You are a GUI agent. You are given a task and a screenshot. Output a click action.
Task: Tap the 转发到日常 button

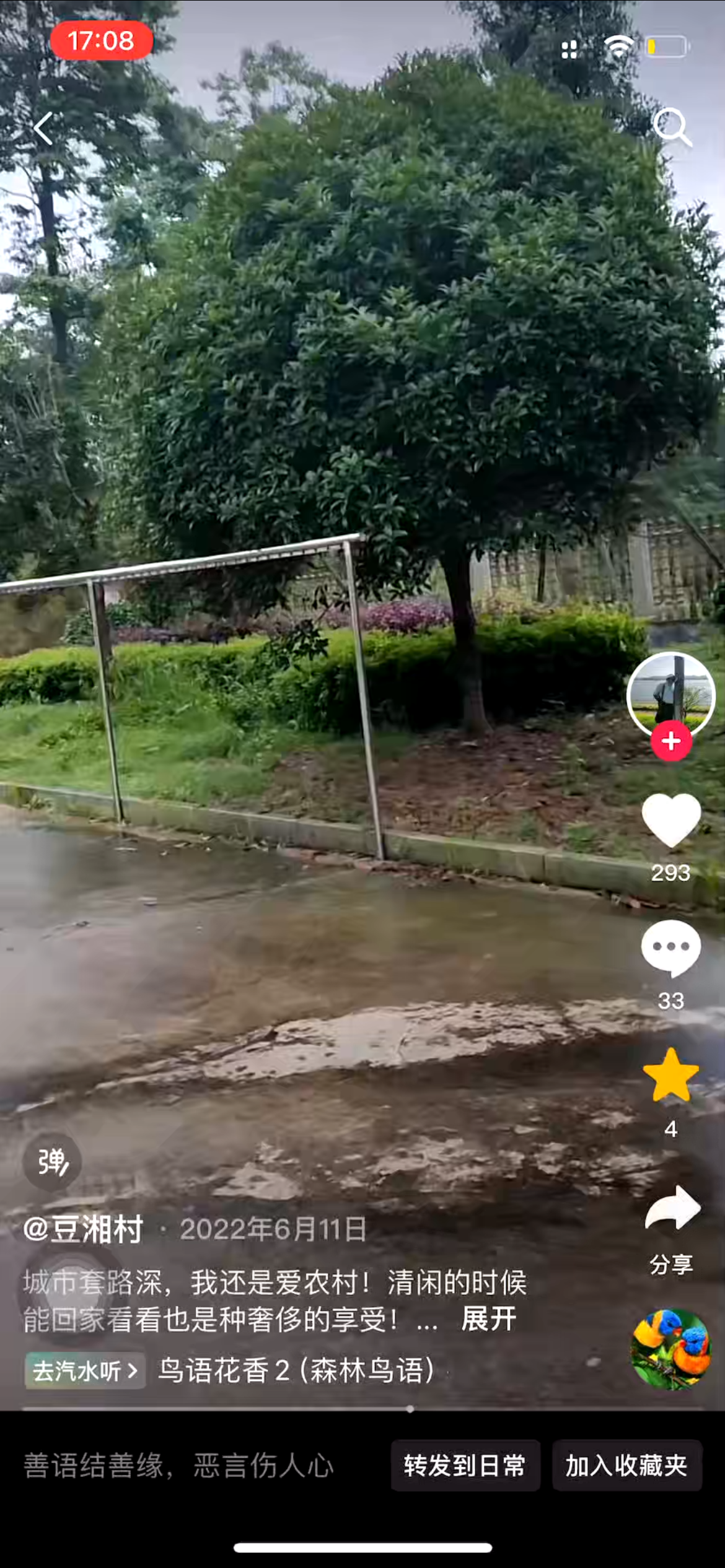click(x=465, y=1466)
